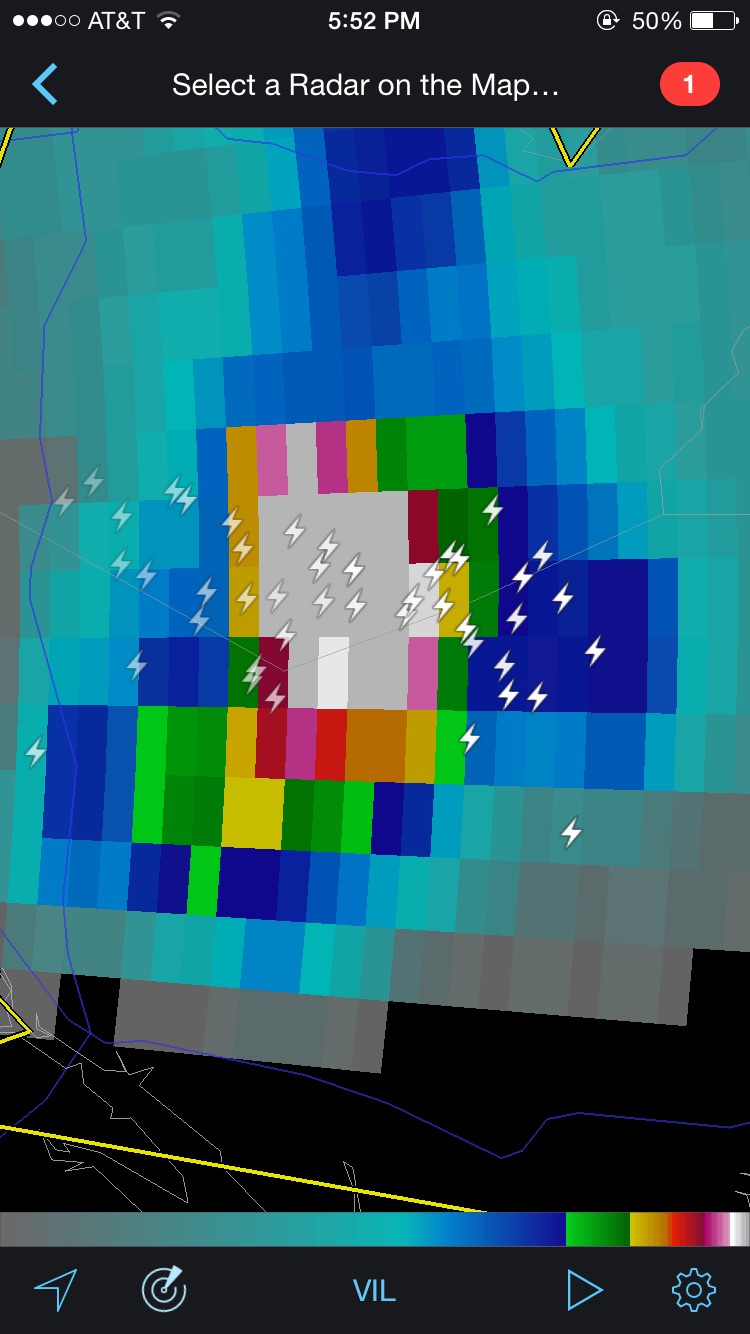Center map on my location

tap(56, 1290)
